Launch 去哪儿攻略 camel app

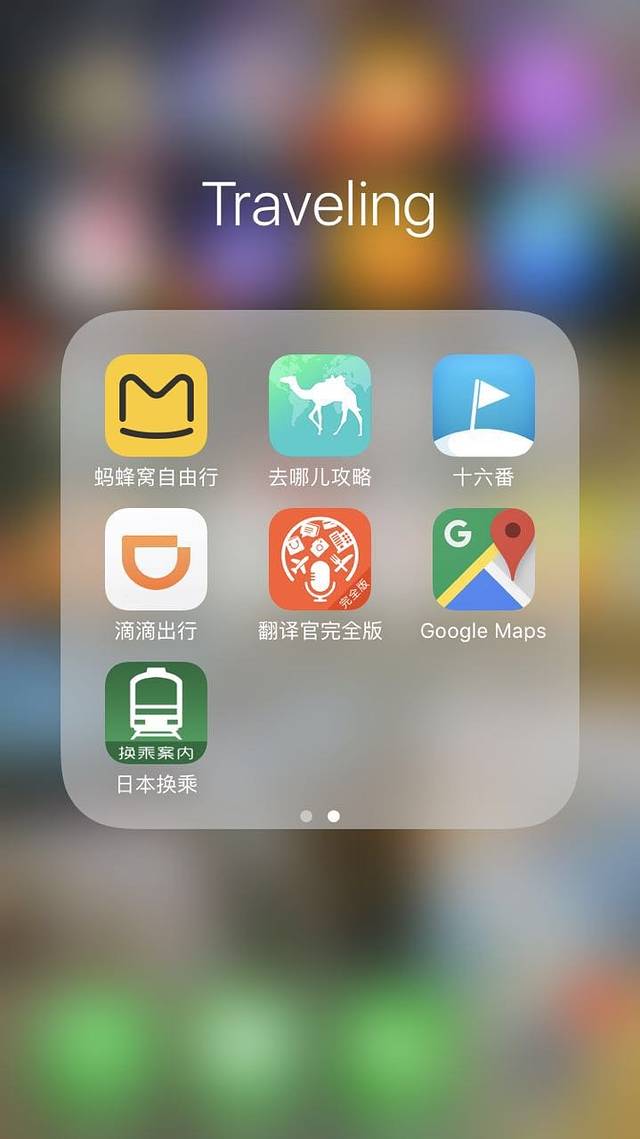tap(320, 405)
